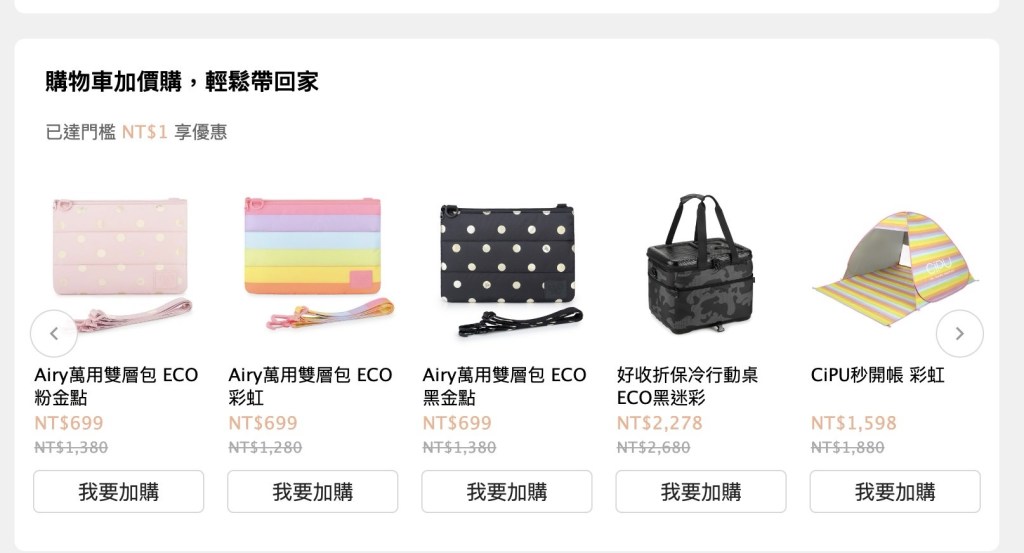The width and height of the screenshot is (1024, 553).
Task: Choose 我要加購 for CiPU秒開帳 彩虹
Action: [895, 492]
